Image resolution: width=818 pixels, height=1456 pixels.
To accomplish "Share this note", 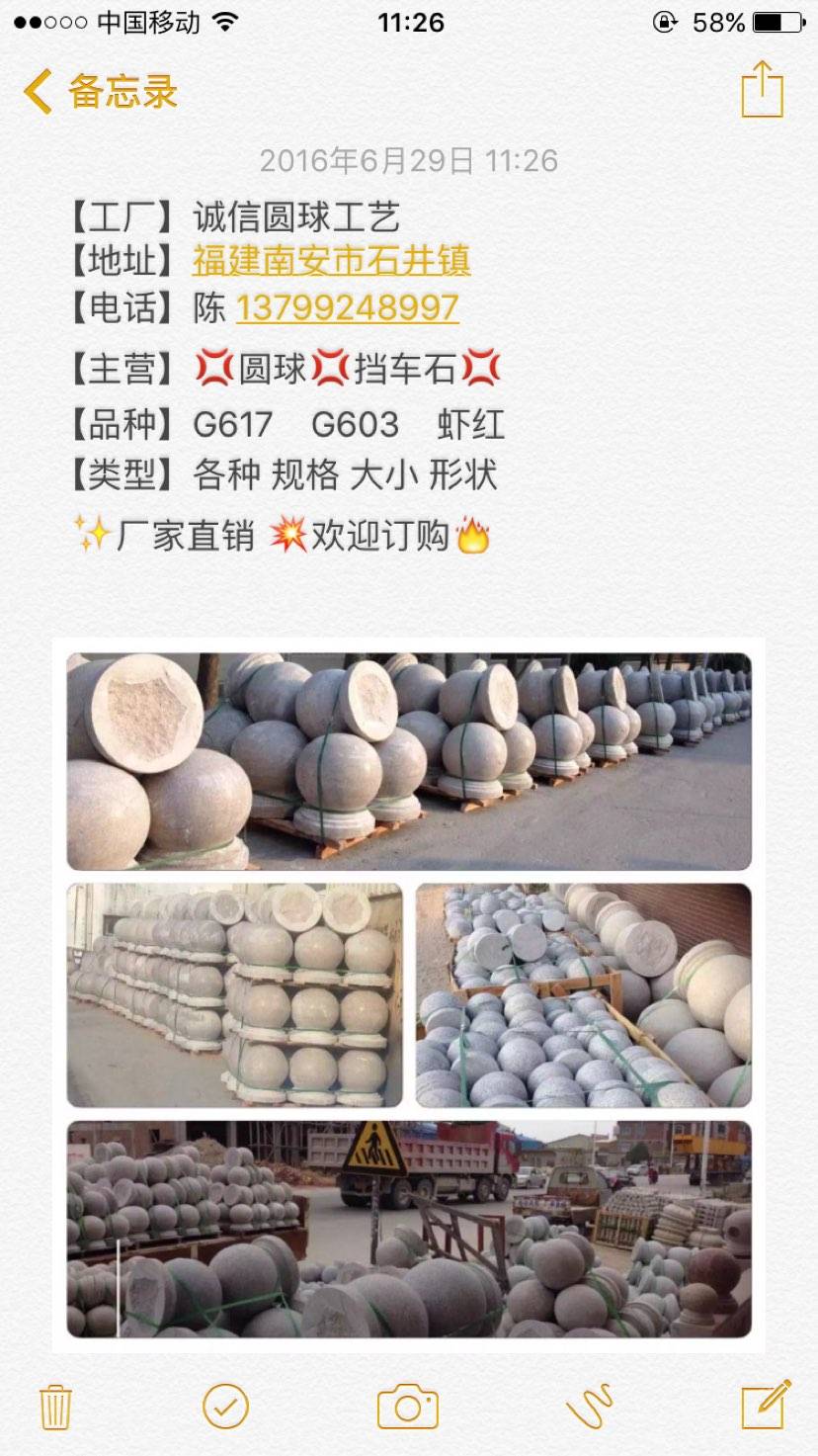I will pyautogui.click(x=762, y=90).
